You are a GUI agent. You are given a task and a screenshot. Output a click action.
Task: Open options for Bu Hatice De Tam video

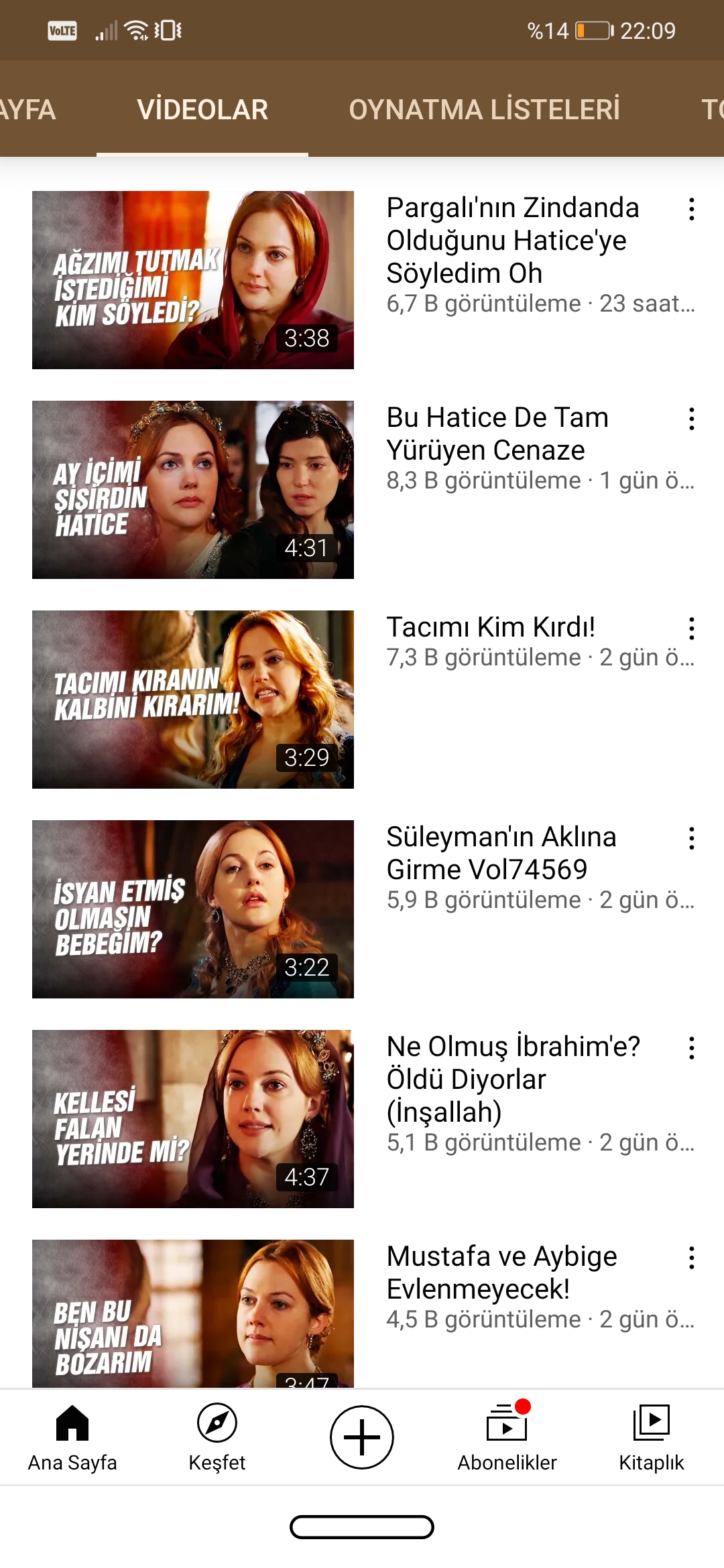(691, 419)
